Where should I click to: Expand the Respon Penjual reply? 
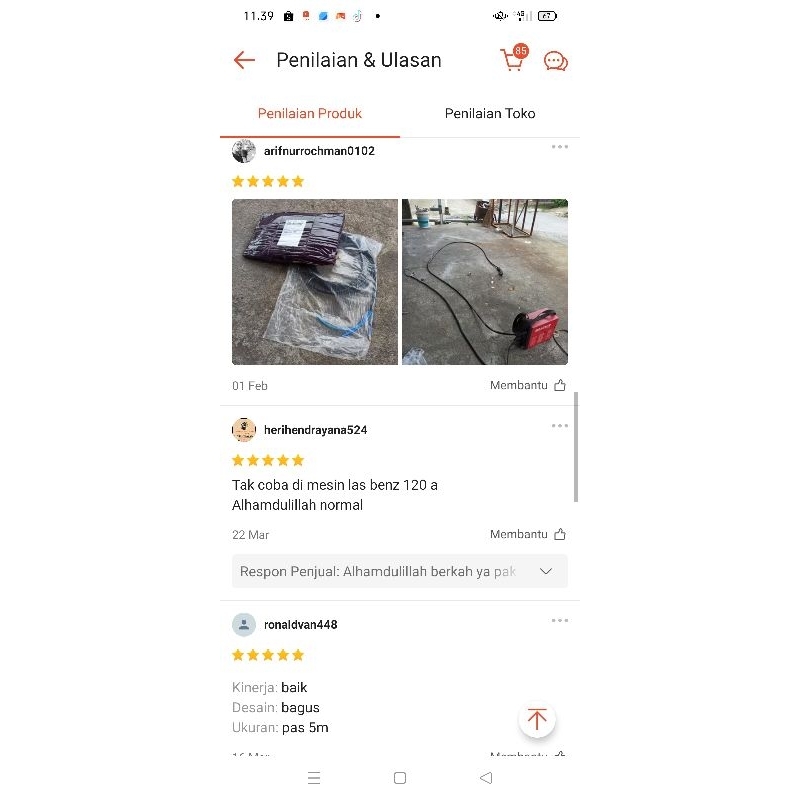(x=546, y=571)
